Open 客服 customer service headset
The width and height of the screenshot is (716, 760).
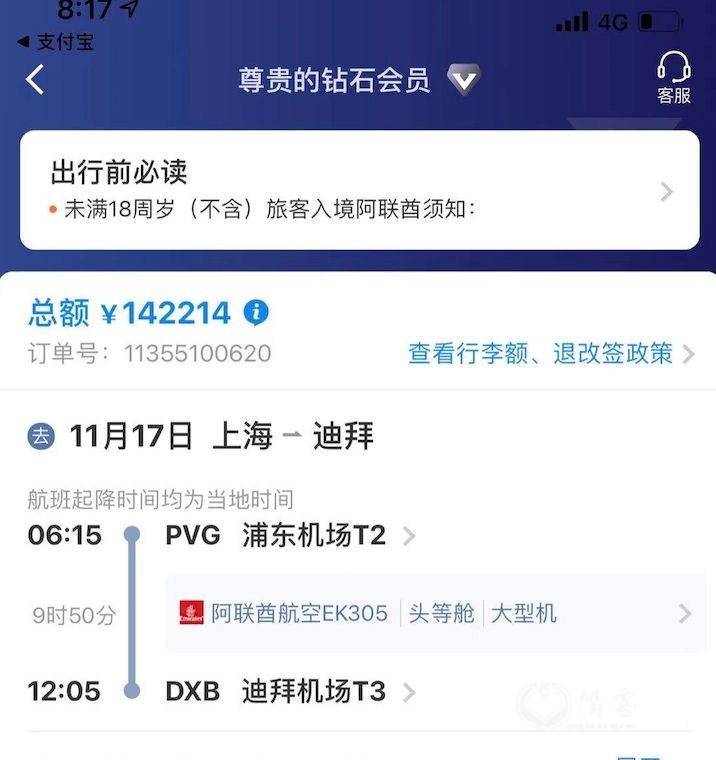coord(674,78)
